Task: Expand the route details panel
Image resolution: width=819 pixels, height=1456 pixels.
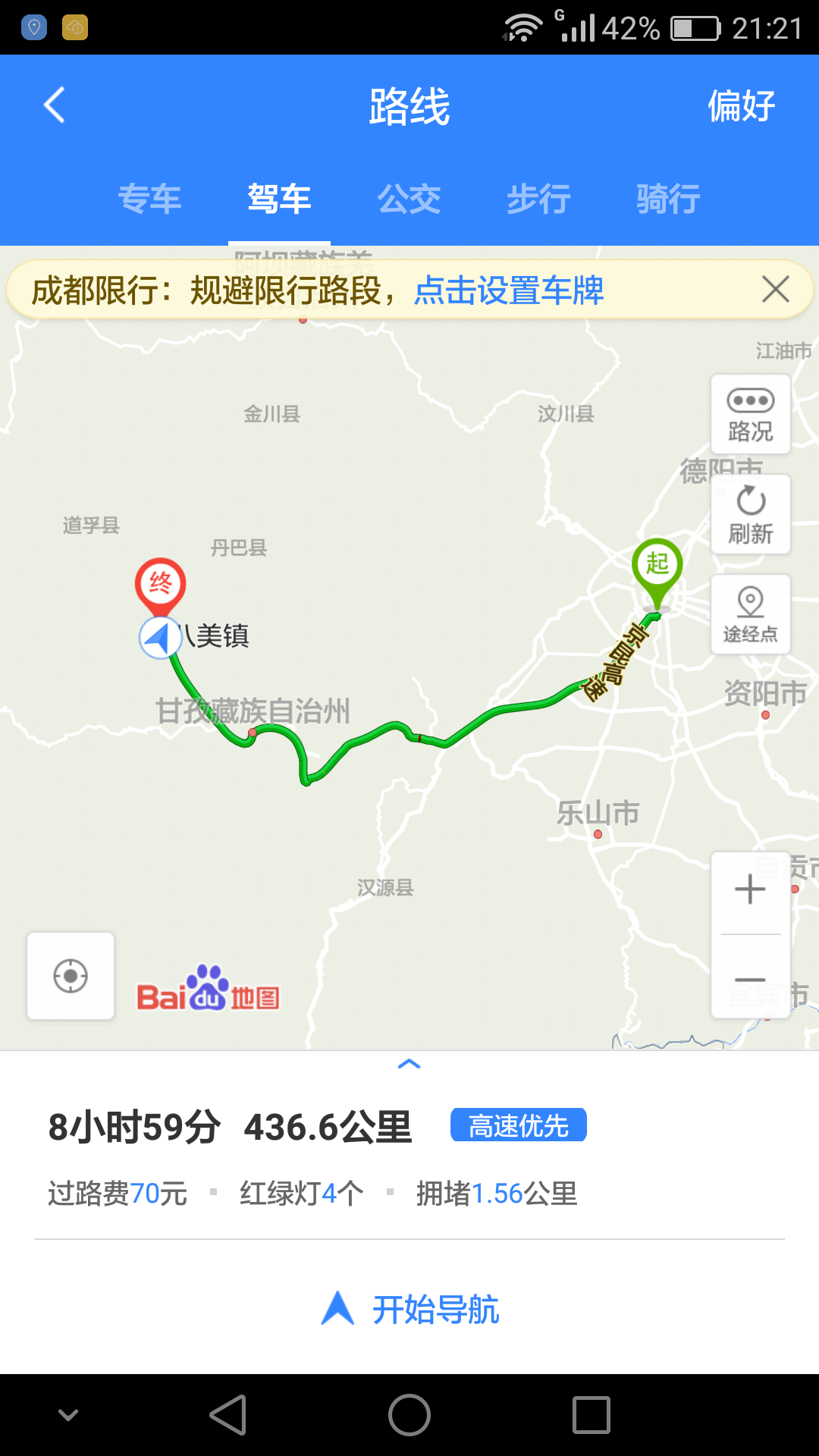Action: pos(409,1064)
